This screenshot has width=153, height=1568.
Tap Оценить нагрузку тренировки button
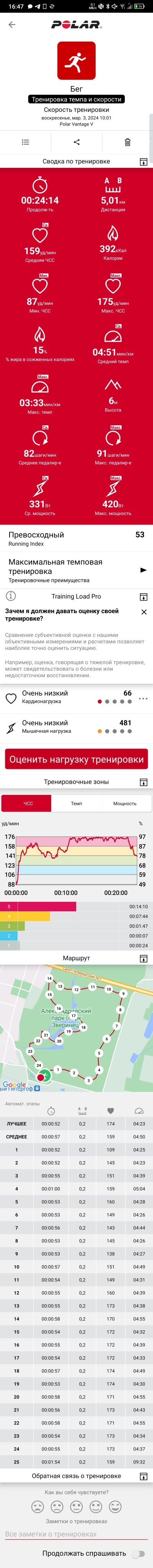click(x=76, y=759)
